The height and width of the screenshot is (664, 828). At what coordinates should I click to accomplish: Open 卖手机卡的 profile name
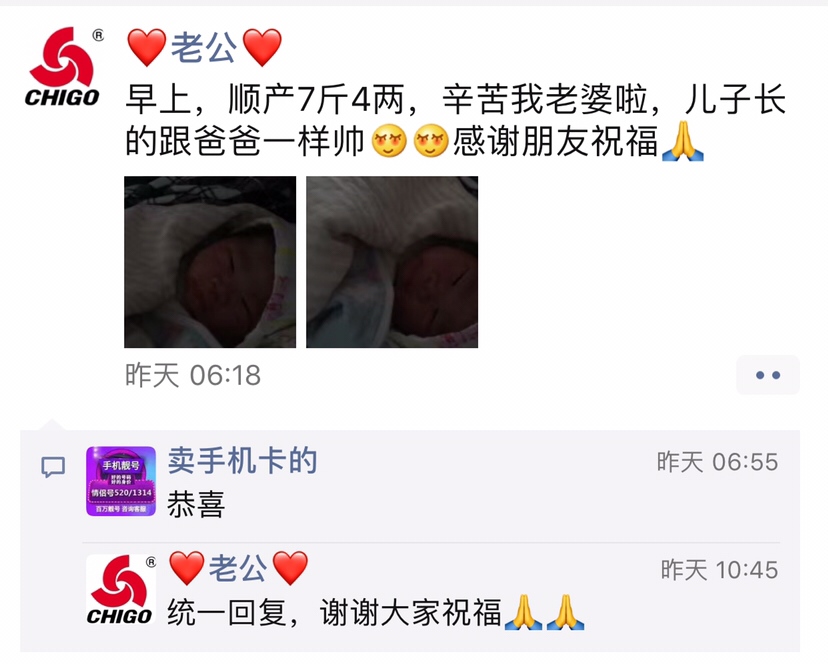(x=242, y=460)
